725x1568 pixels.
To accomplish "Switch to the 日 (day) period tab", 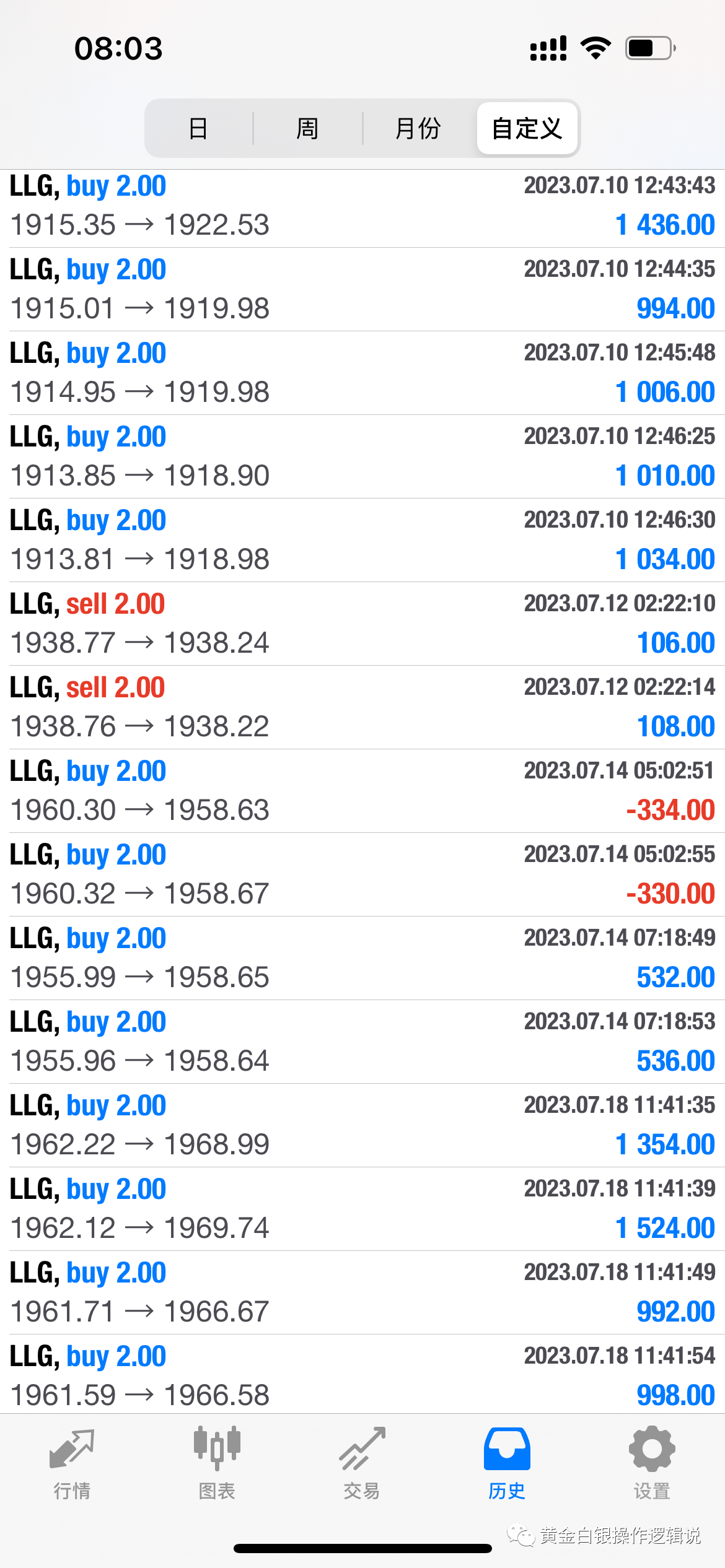I will (x=198, y=129).
